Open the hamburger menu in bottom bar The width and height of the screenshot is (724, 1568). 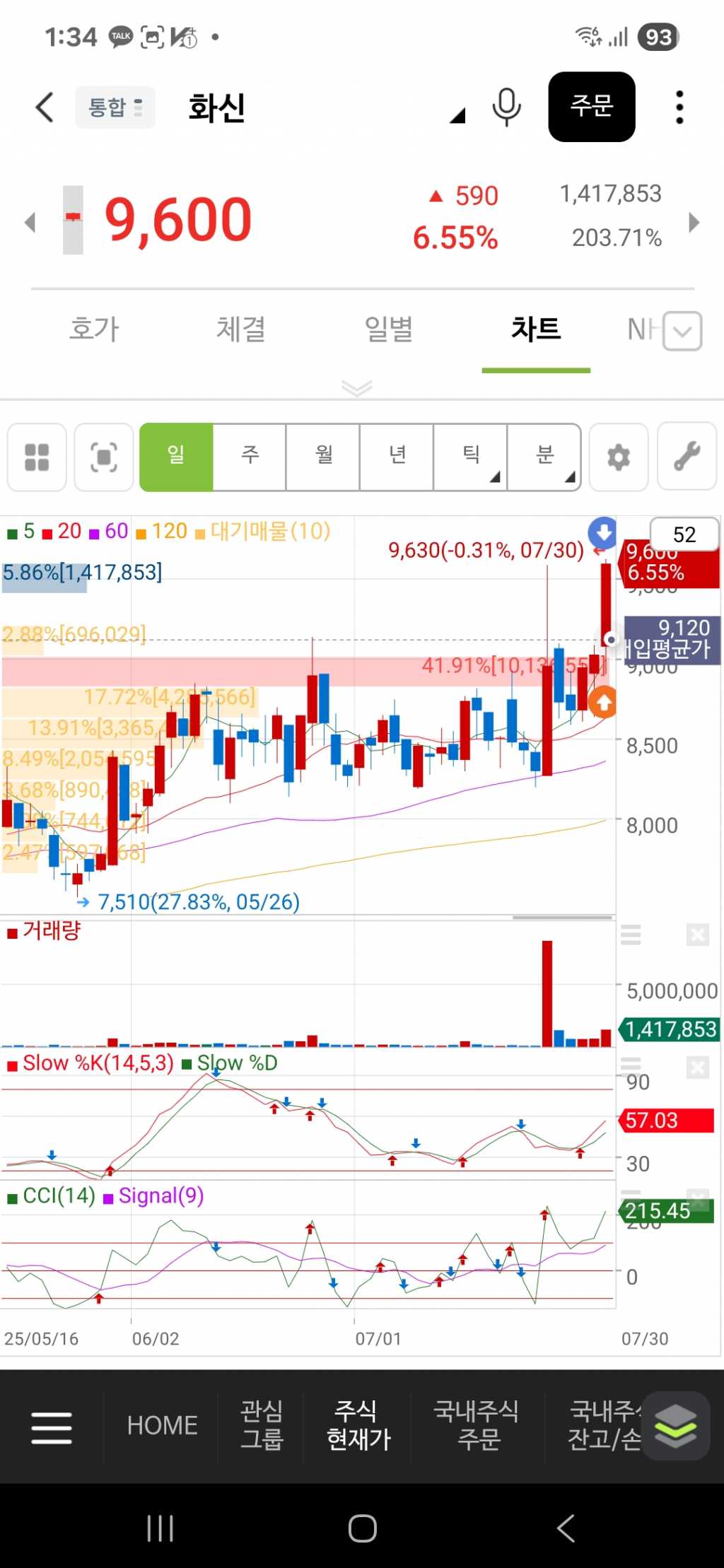point(52,1427)
